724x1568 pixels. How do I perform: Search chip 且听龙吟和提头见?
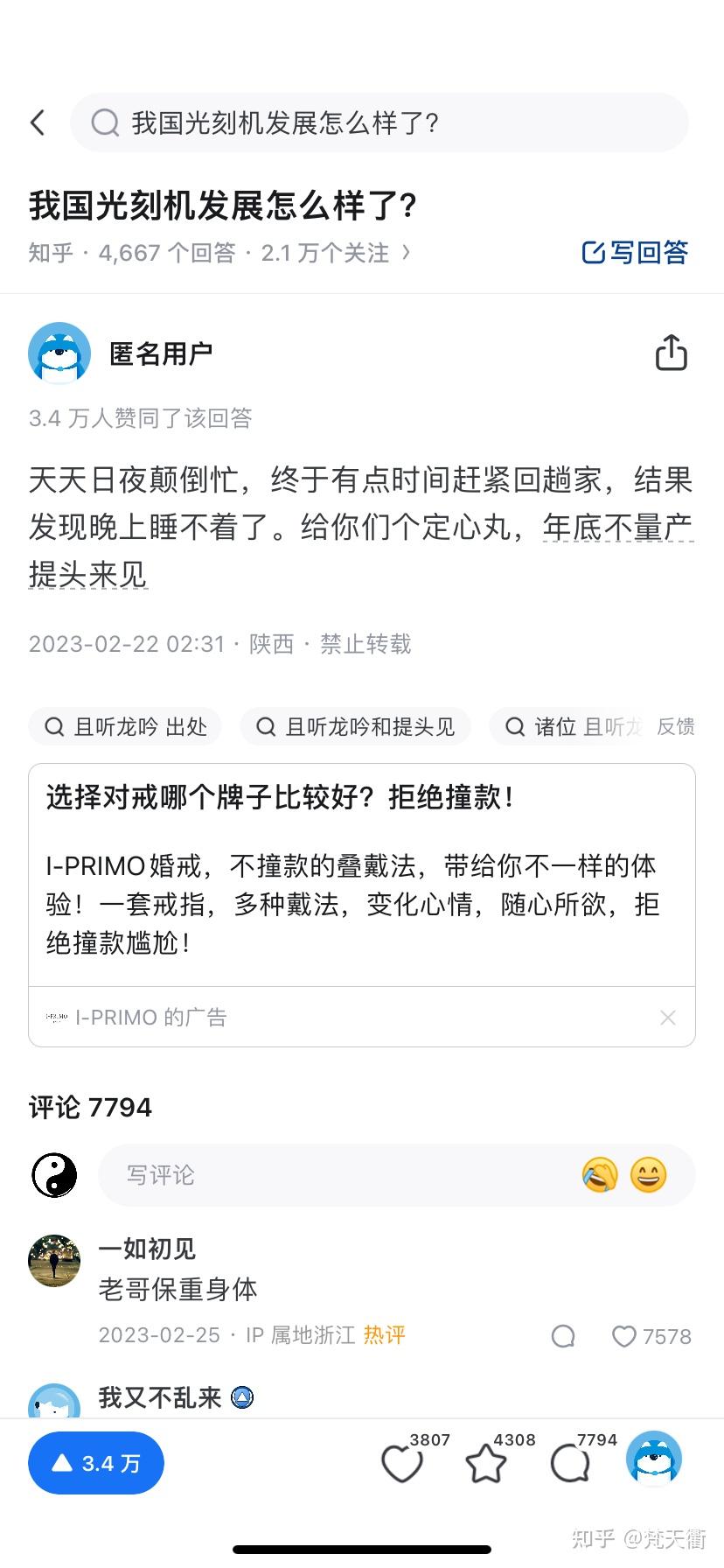355,727
